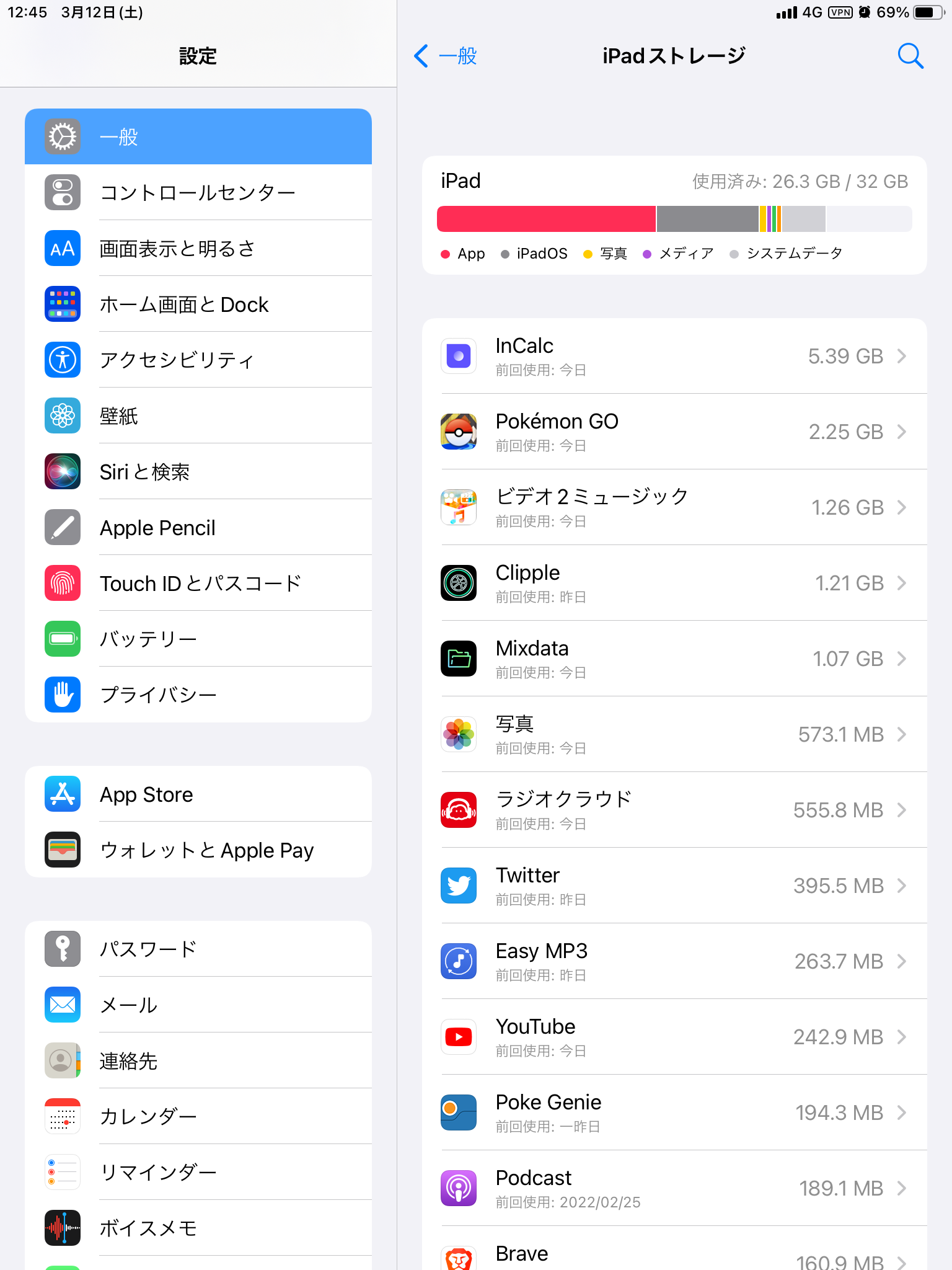This screenshot has width=952, height=1270.
Task: View 写真 app storage usage
Action: coord(674,734)
